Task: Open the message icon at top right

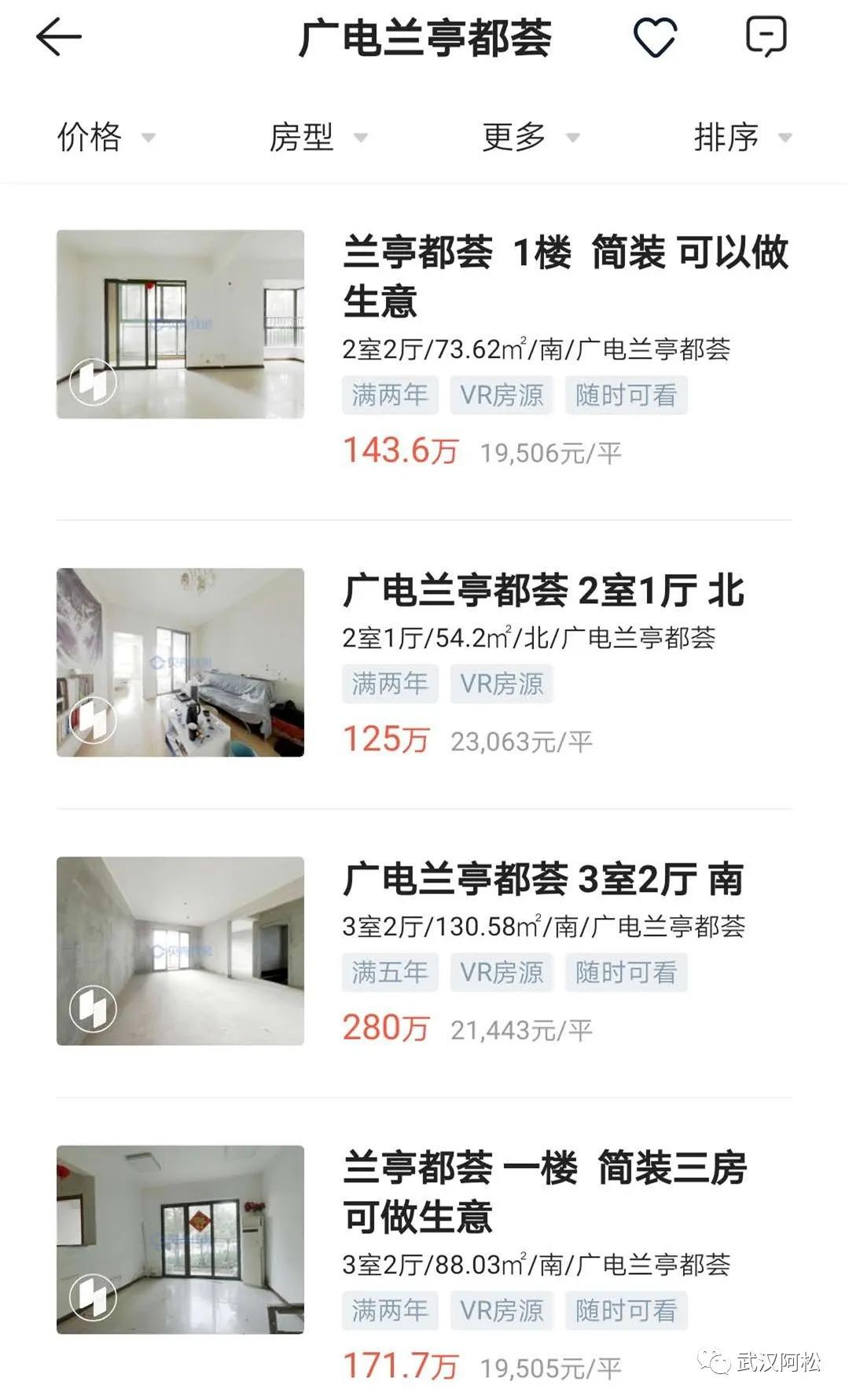Action: click(765, 35)
